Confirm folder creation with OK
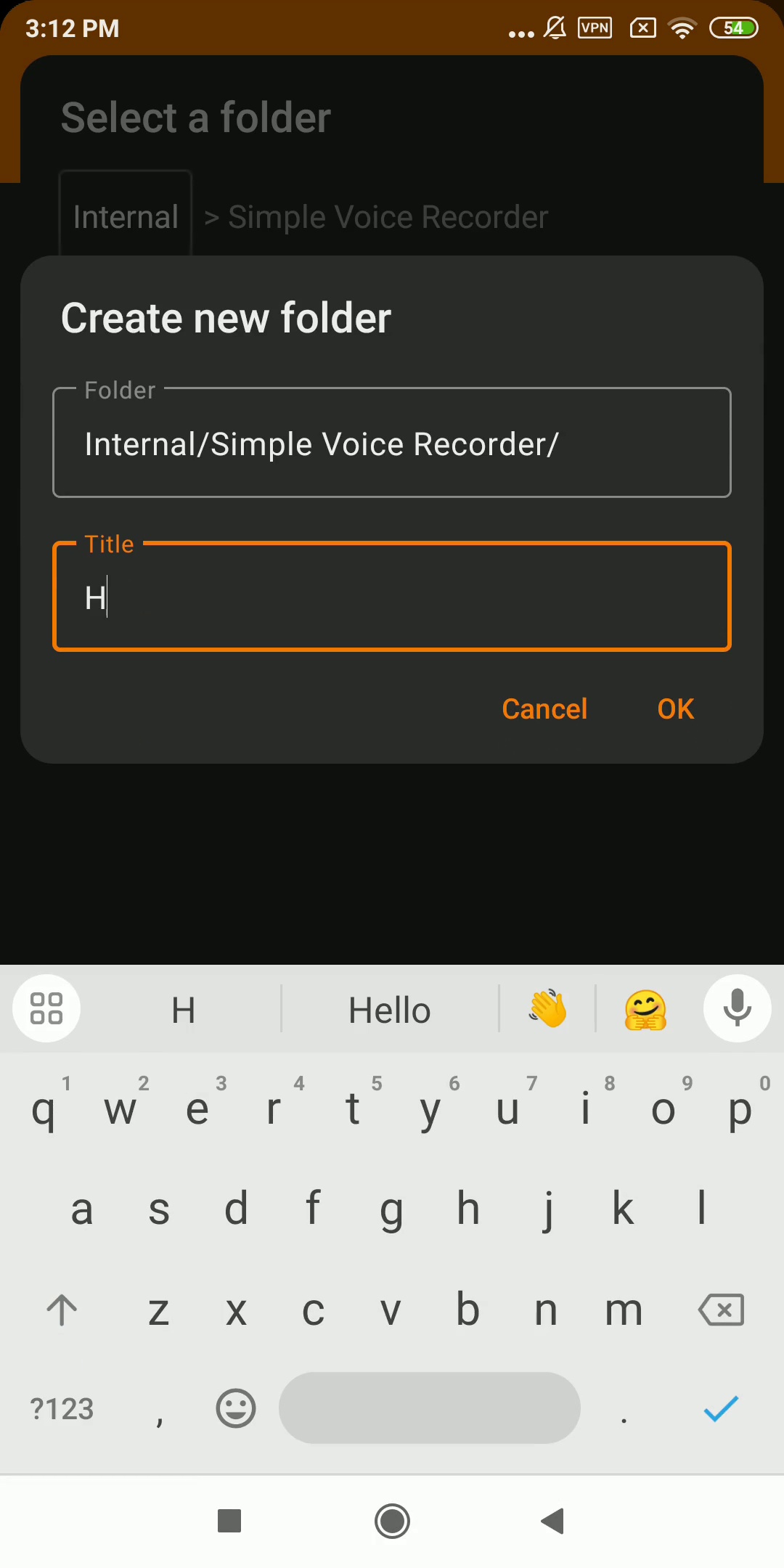The image size is (784, 1568). (x=675, y=709)
